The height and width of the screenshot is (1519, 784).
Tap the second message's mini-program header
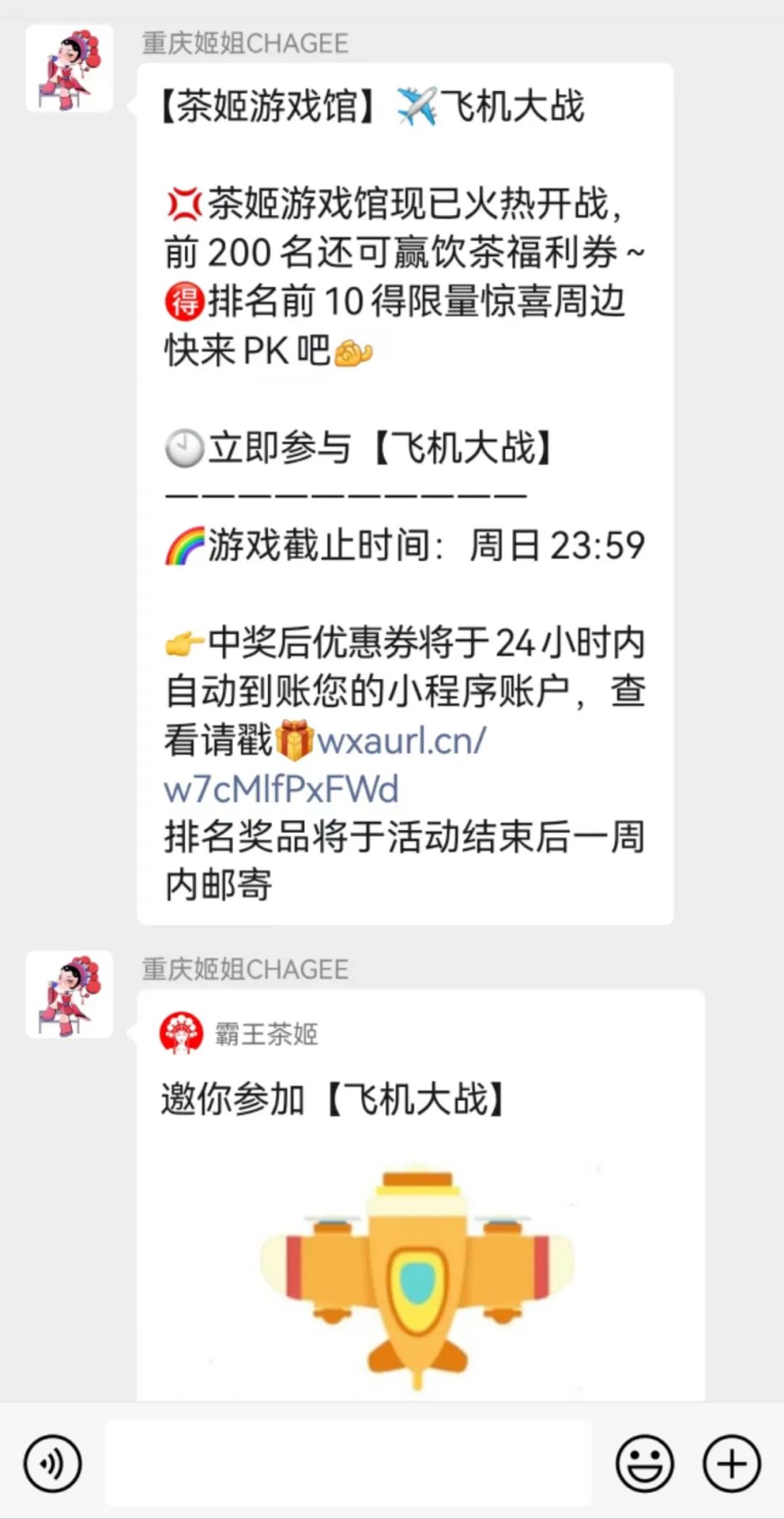click(240, 1035)
